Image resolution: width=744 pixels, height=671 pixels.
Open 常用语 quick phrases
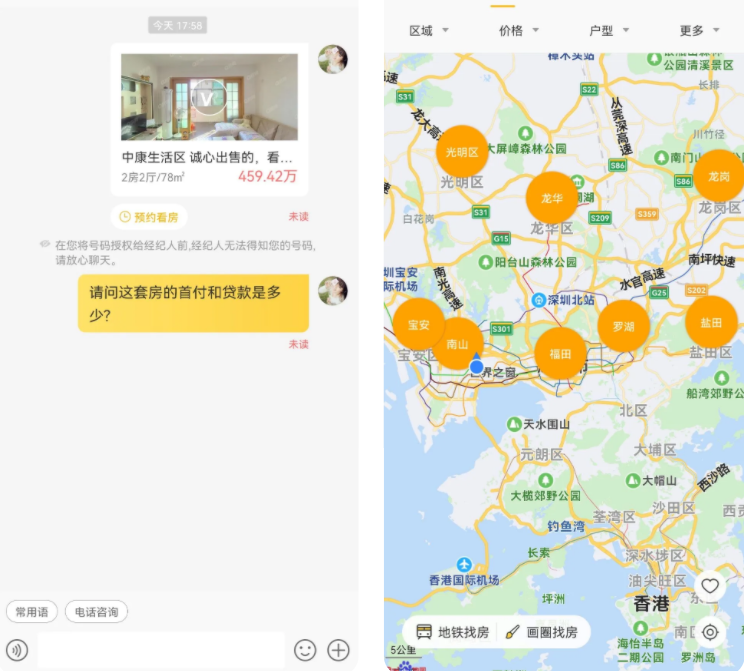pos(30,611)
